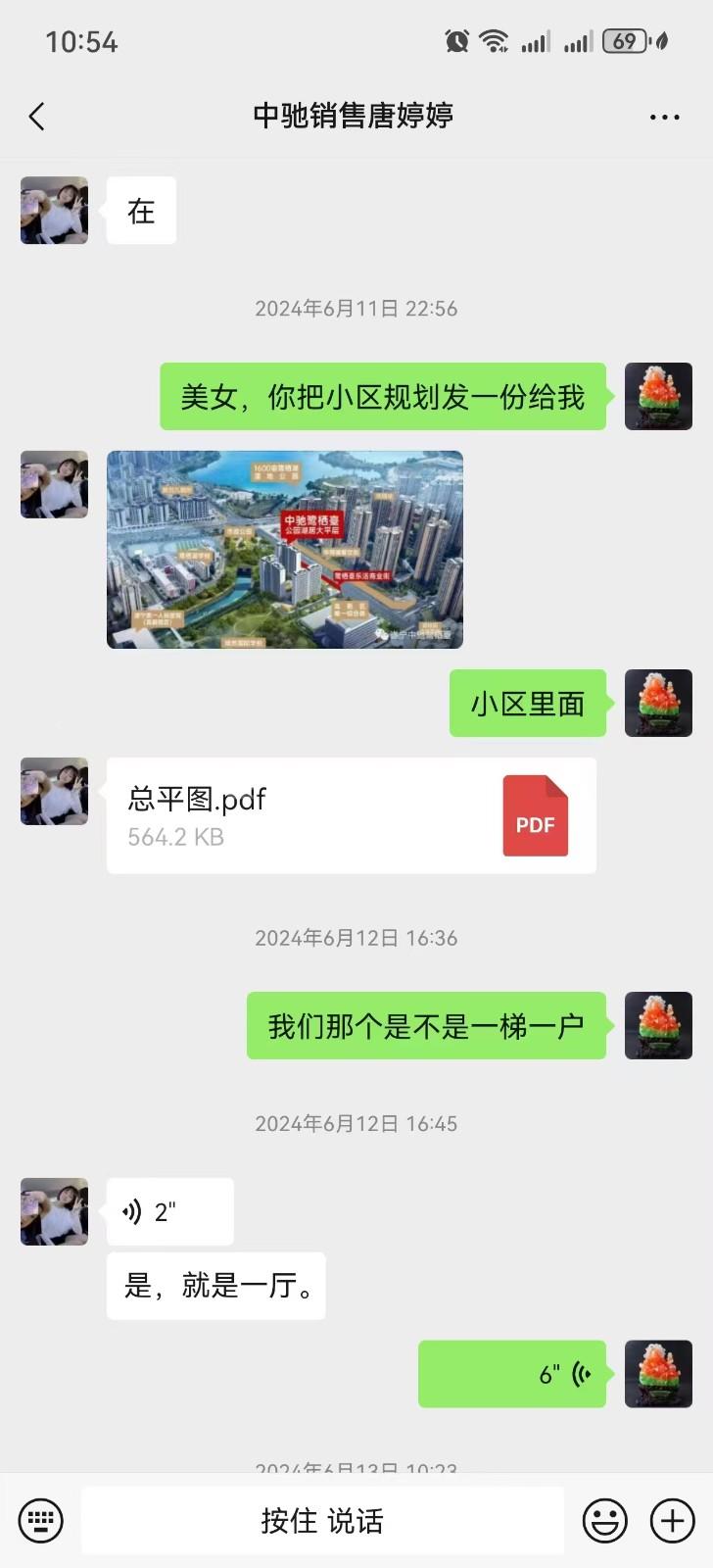Open my avatar beside 小区里面
This screenshot has width=713, height=1568.
658,704
